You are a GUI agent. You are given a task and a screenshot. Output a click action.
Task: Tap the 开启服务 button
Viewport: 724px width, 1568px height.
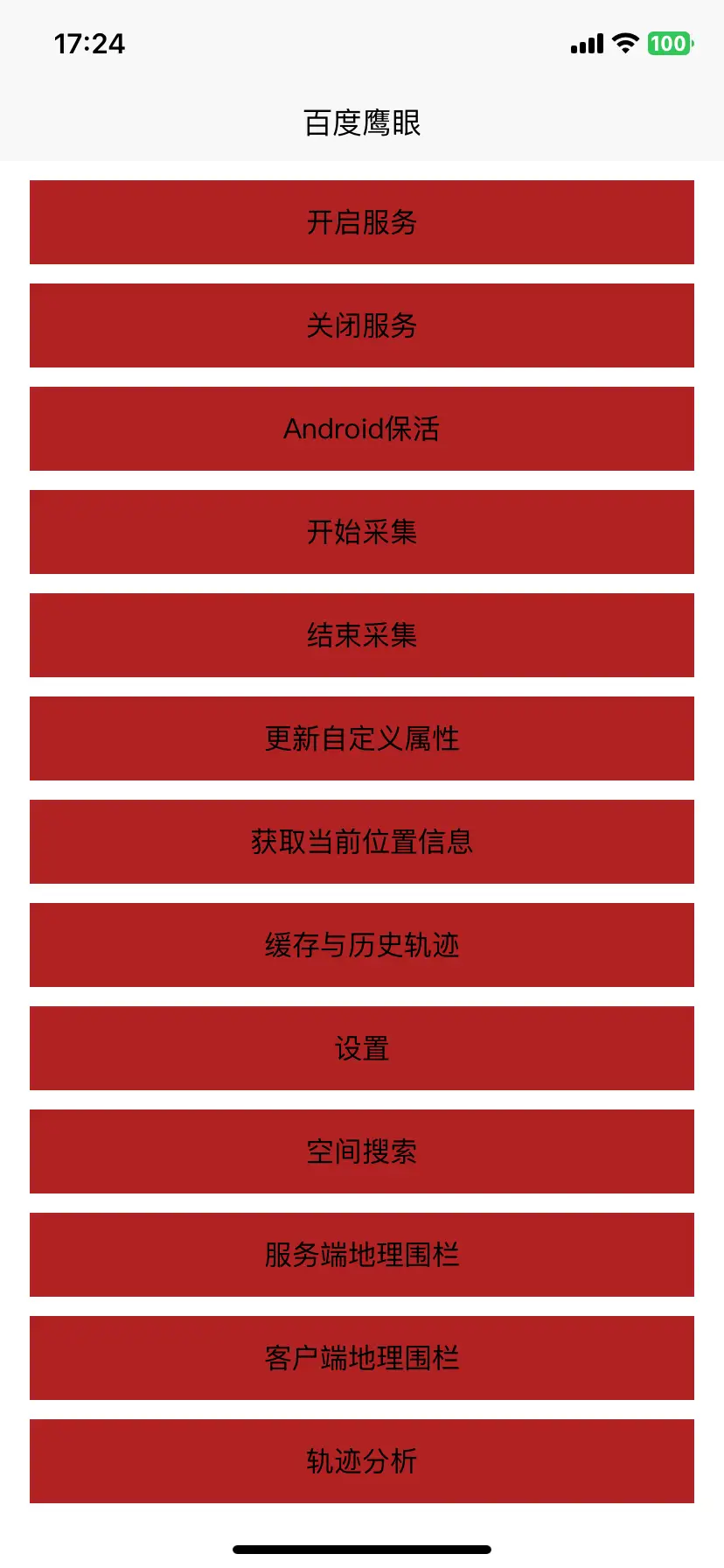(362, 222)
